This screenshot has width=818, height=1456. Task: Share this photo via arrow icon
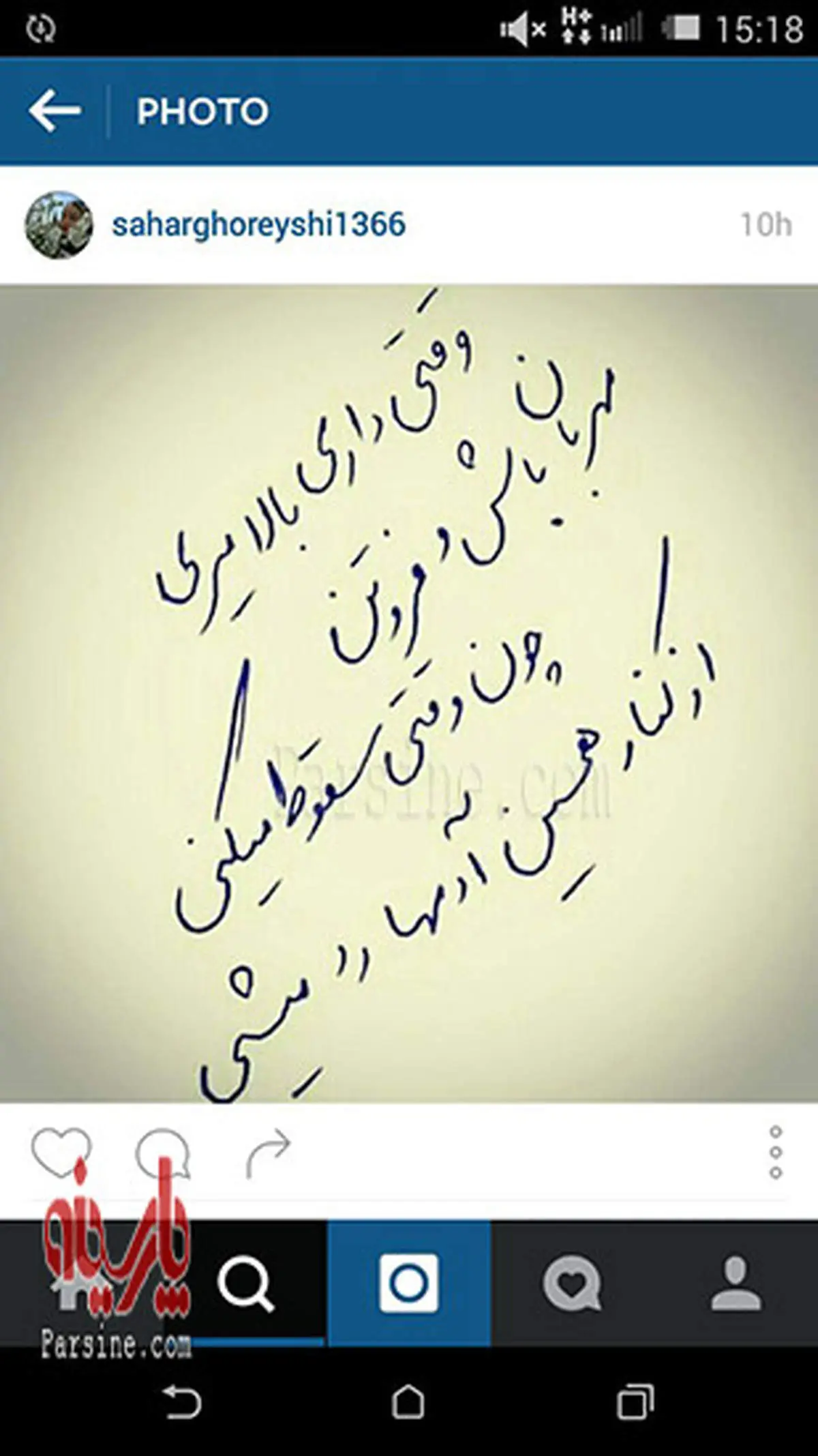tap(268, 1152)
